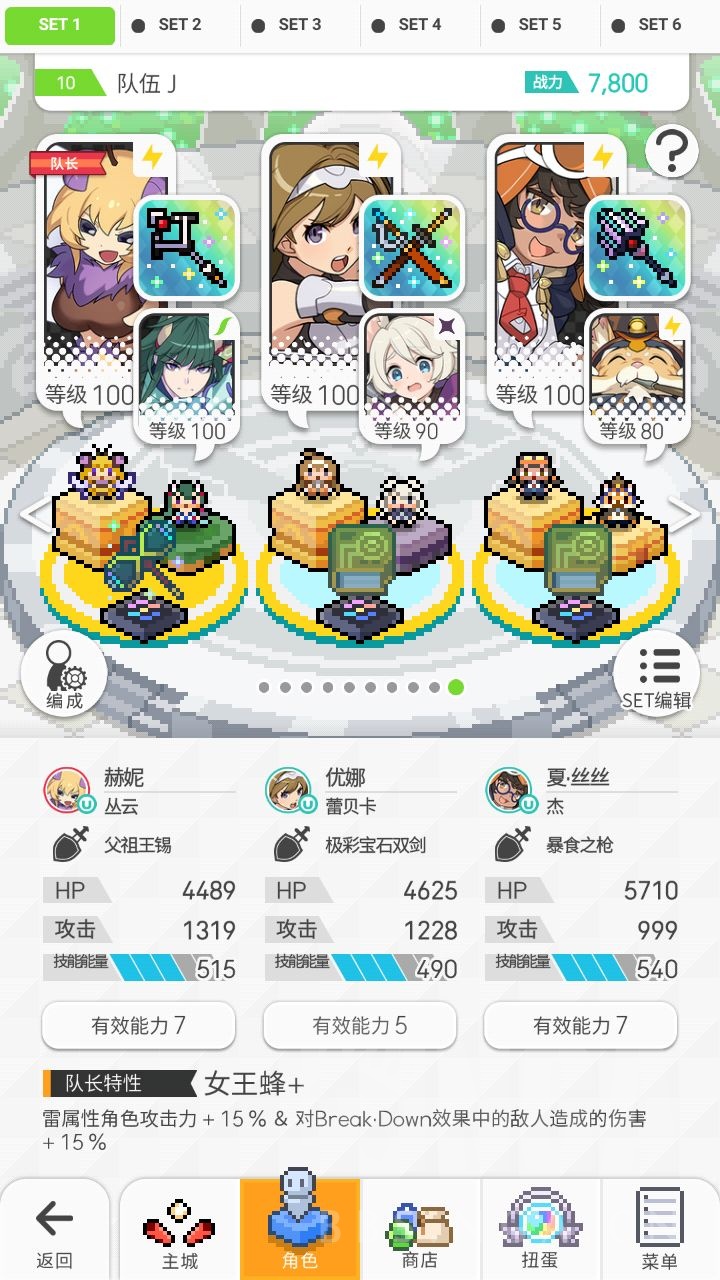Open SET编辑 list editor
The width and height of the screenshot is (720, 1280).
(656, 673)
